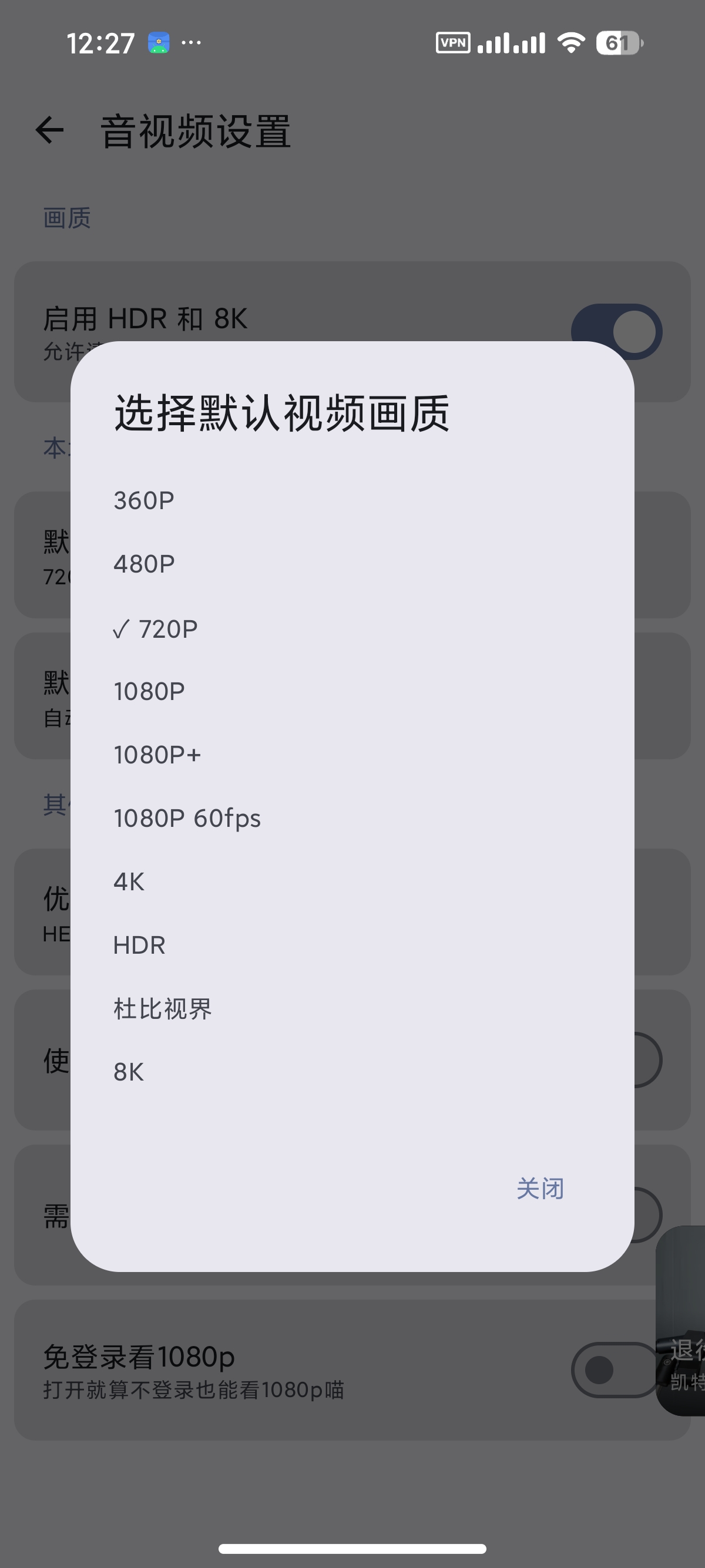This screenshot has width=705, height=1568.
Task: Pick plain 1080P quality
Action: 352,691
